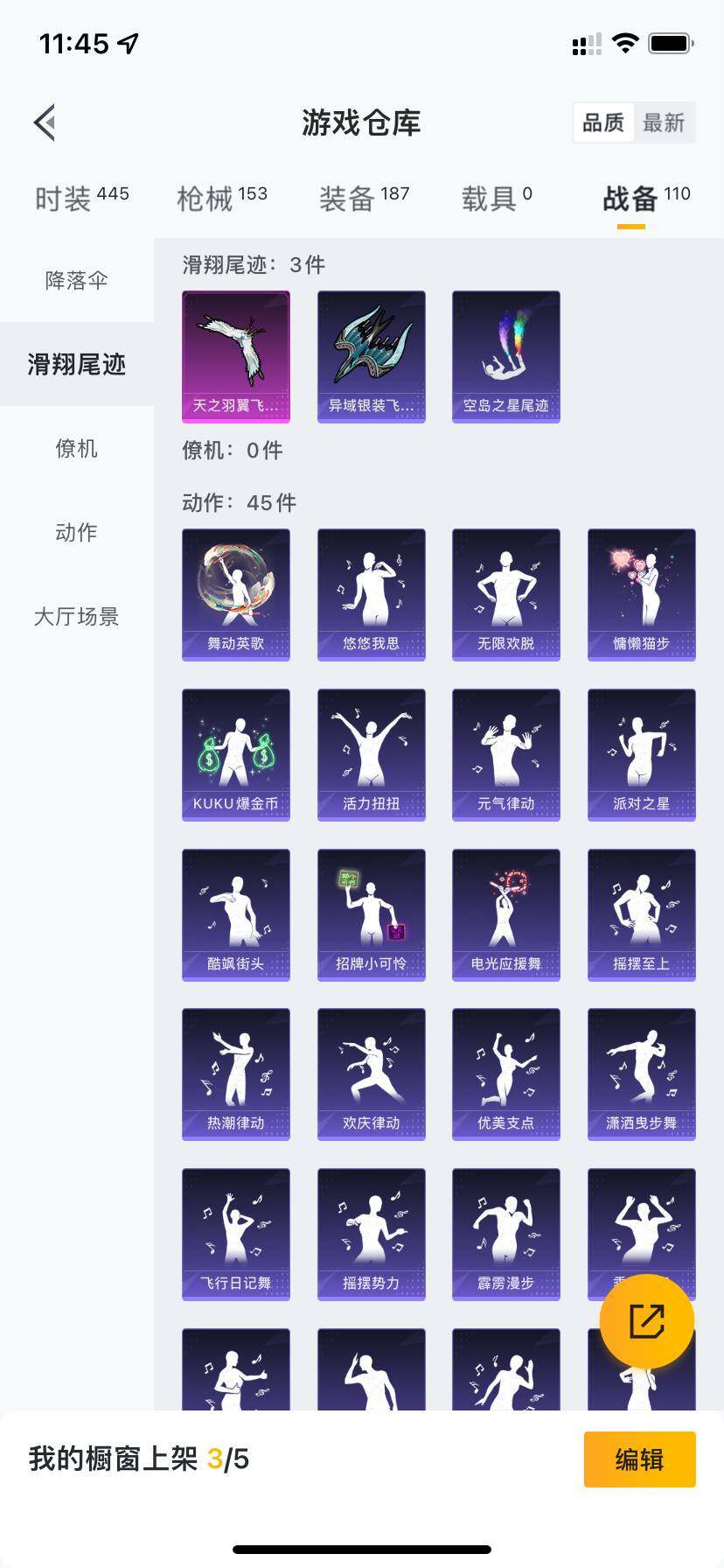The image size is (724, 1568).
Task: Select 降落伞 in the sidebar
Action: [x=75, y=281]
